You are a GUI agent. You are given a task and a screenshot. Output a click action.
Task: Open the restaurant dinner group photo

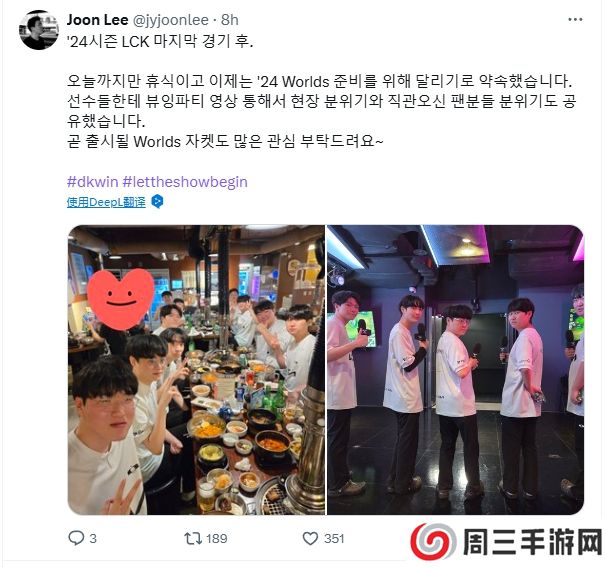coord(195,369)
